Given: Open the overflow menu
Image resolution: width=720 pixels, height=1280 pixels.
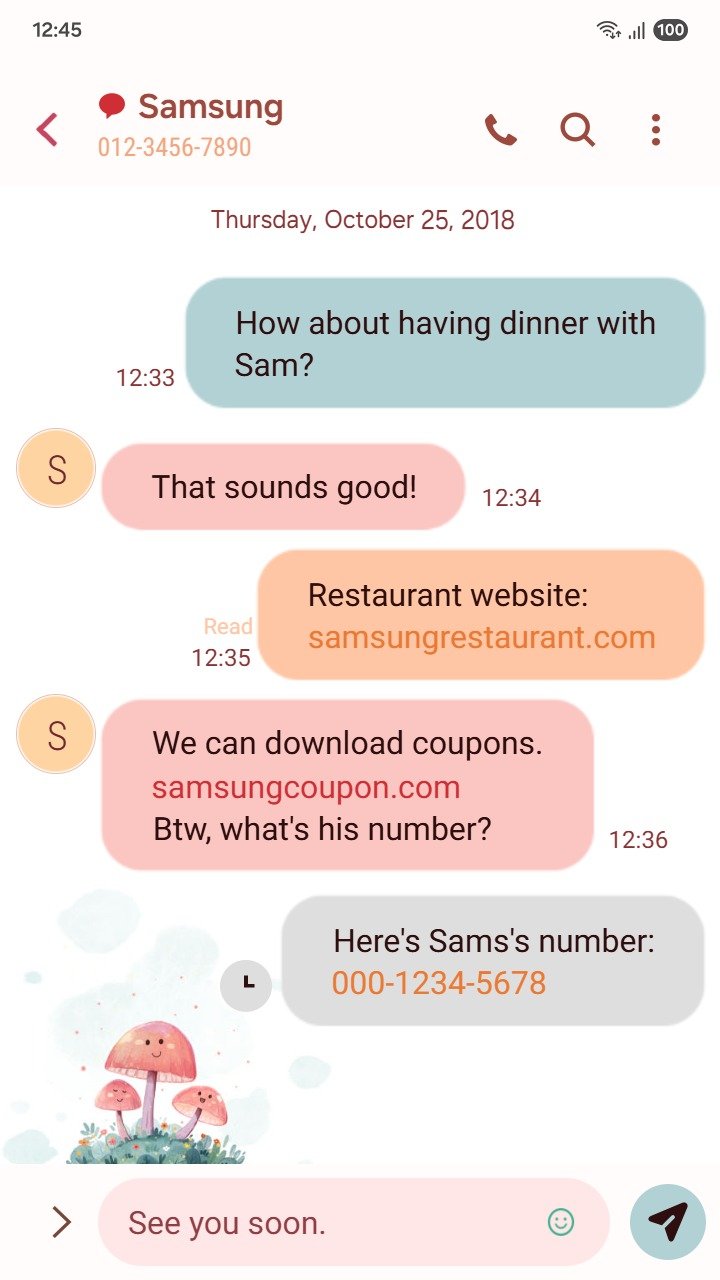Looking at the screenshot, I should [x=655, y=130].
